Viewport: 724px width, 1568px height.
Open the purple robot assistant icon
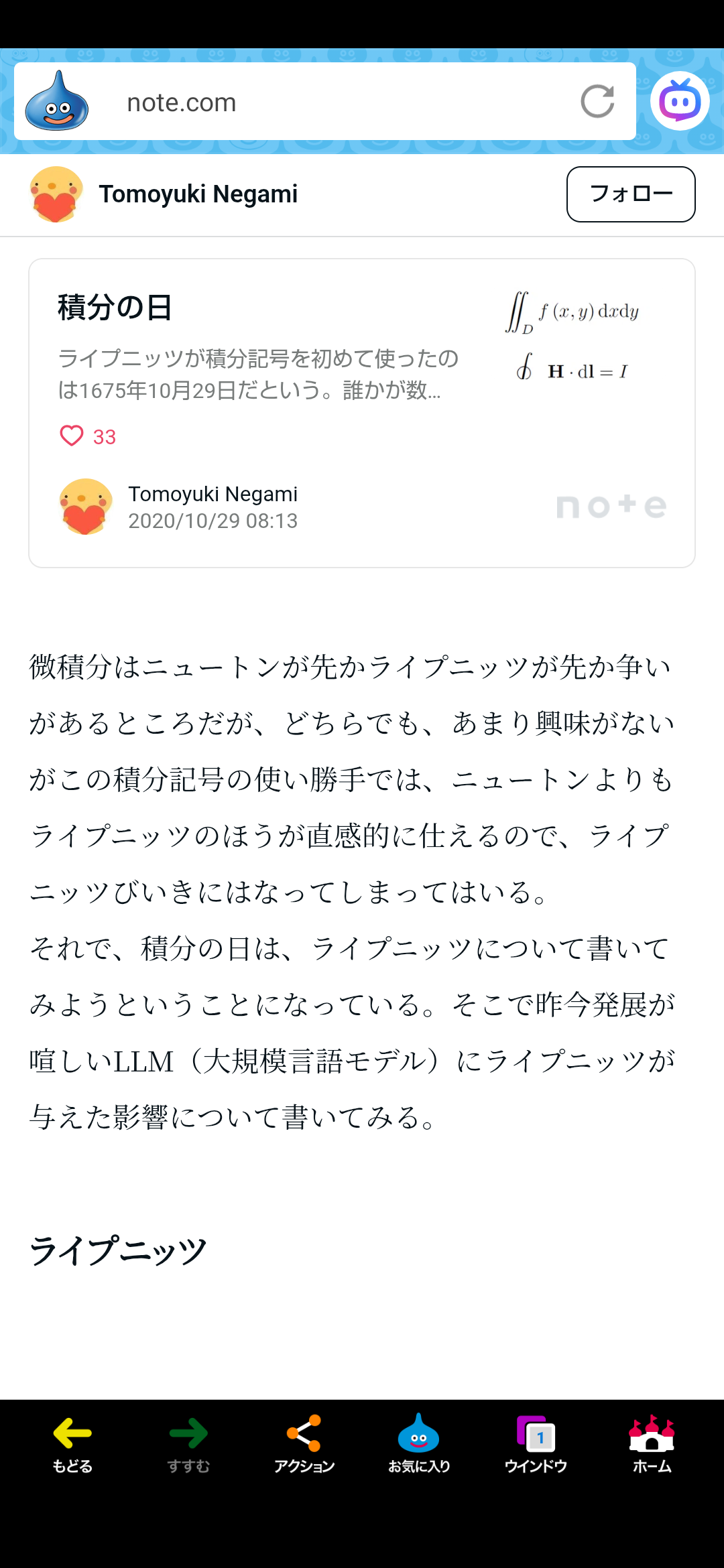tap(680, 101)
